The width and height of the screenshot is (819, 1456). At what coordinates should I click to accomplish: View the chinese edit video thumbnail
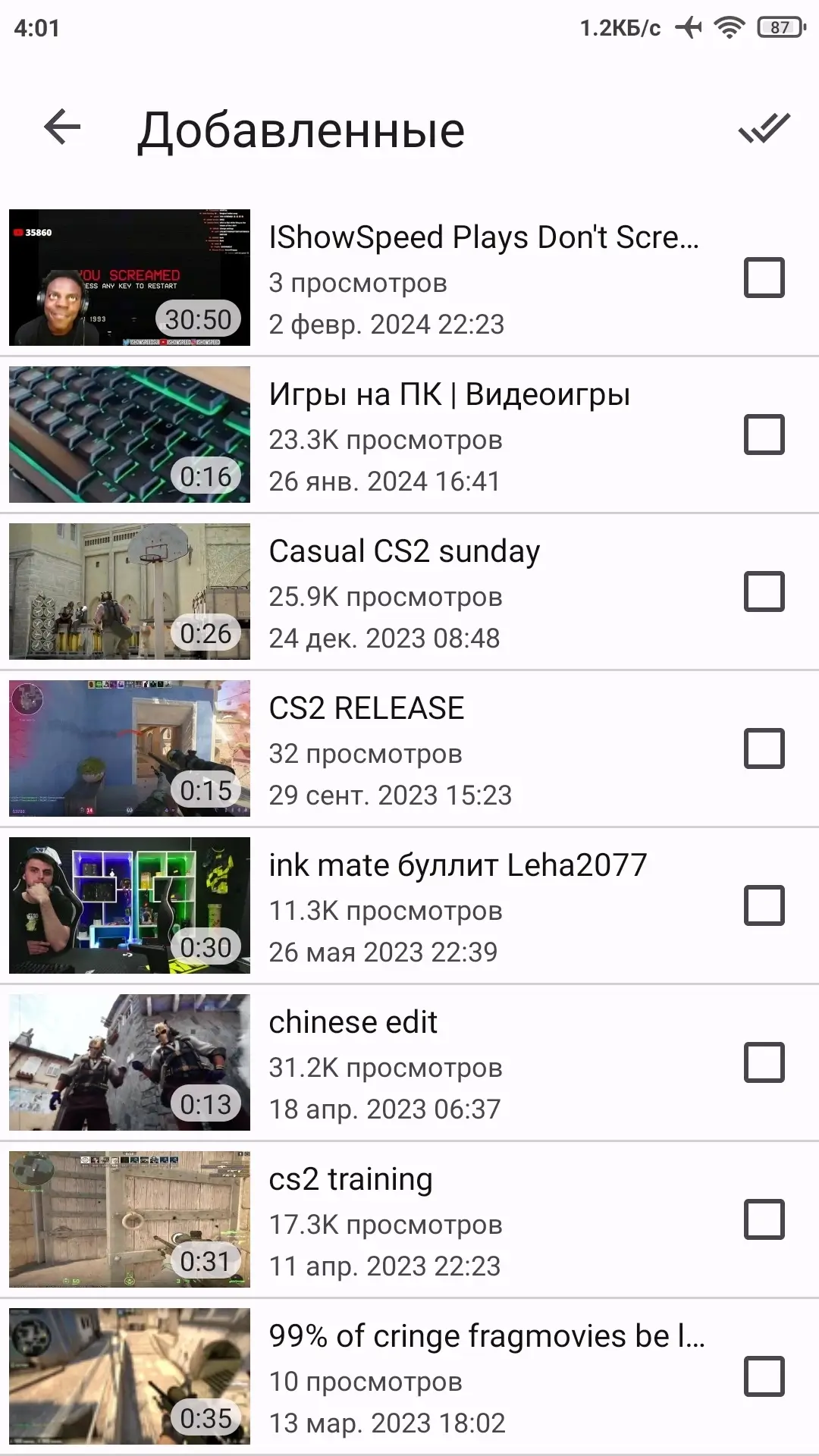point(130,1062)
